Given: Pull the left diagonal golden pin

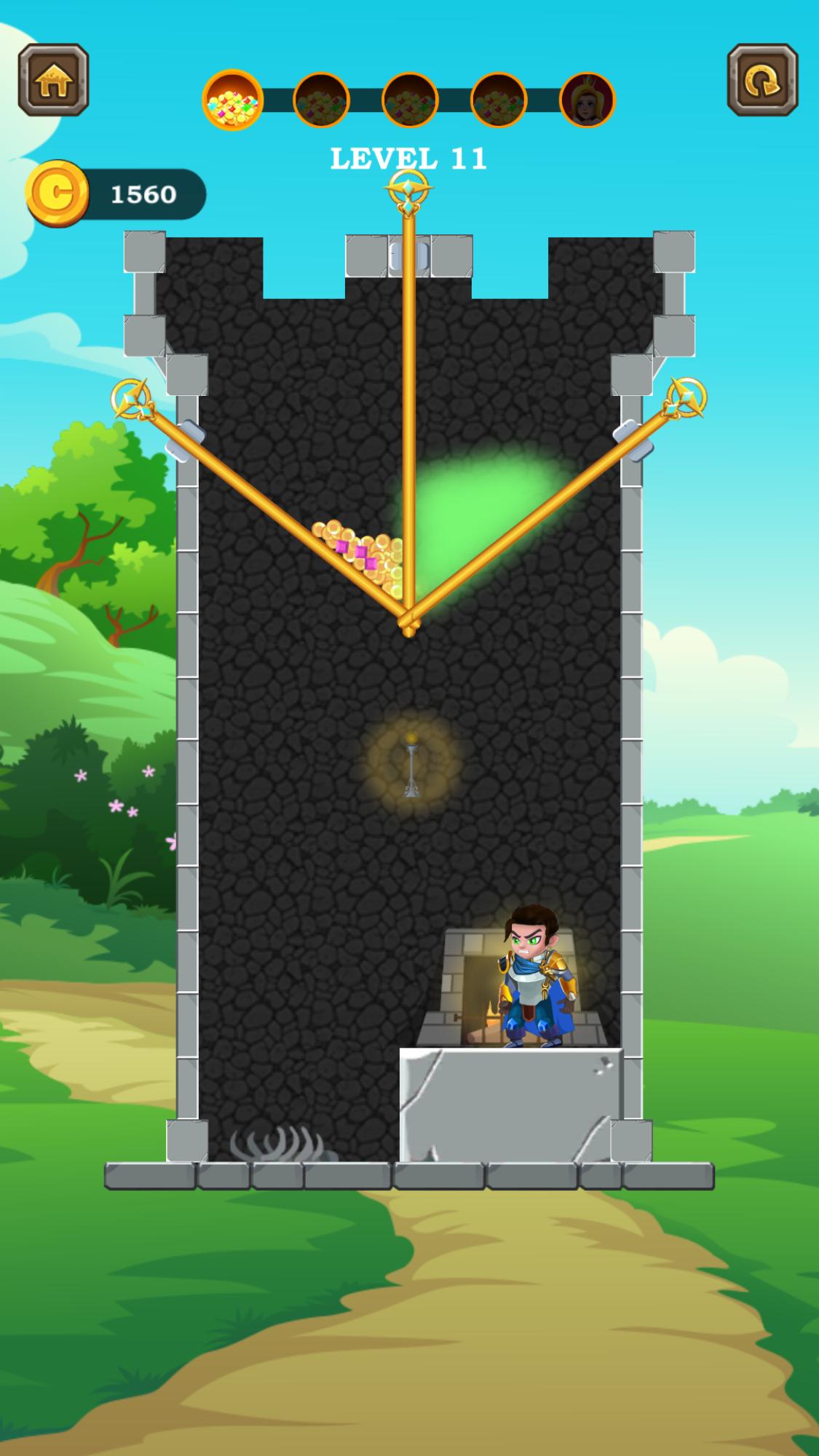Looking at the screenshot, I should pos(132,399).
